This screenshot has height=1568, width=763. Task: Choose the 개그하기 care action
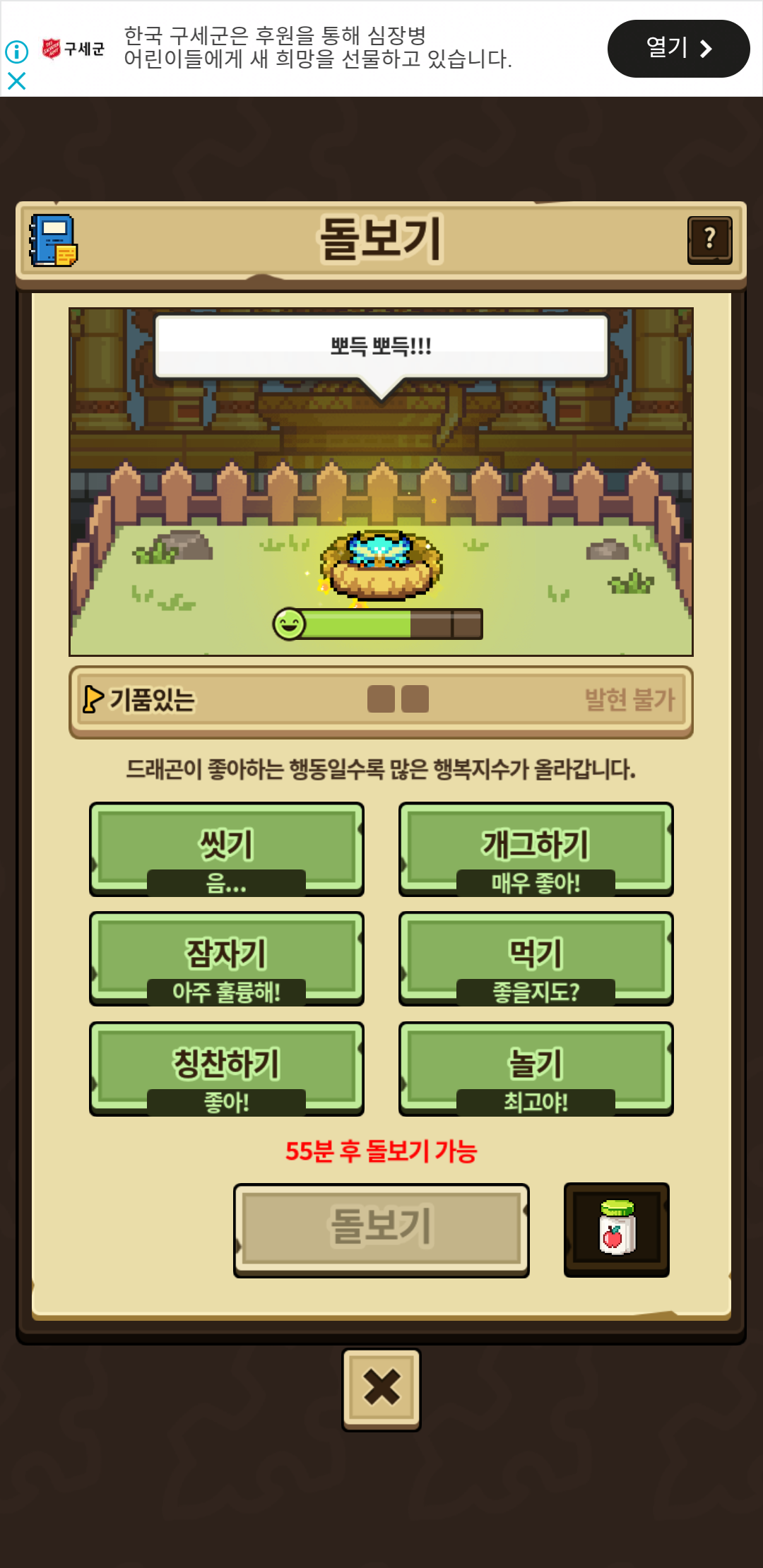[x=536, y=849]
